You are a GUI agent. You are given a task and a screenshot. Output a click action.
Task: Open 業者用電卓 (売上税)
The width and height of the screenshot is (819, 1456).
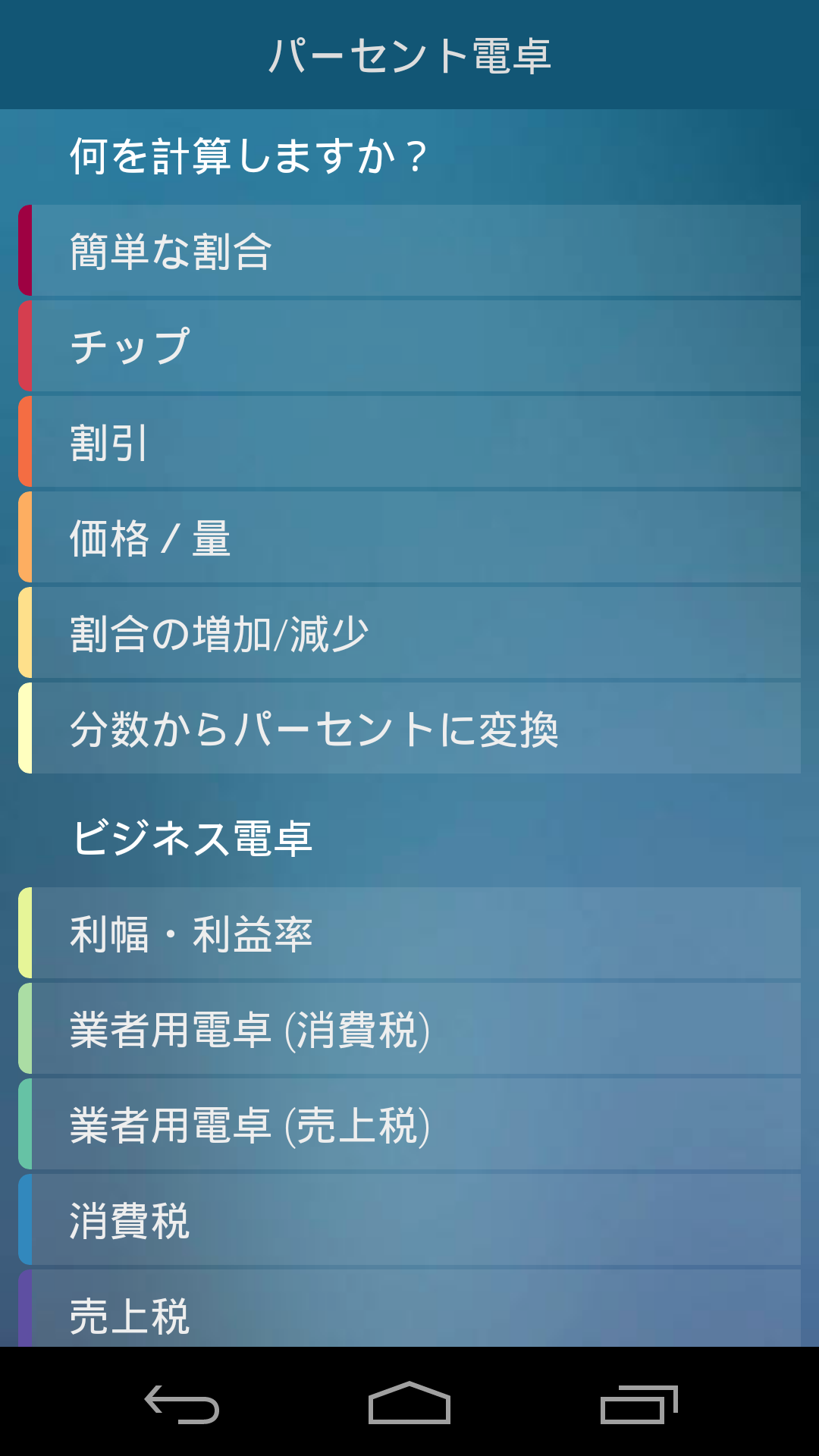point(409,1124)
